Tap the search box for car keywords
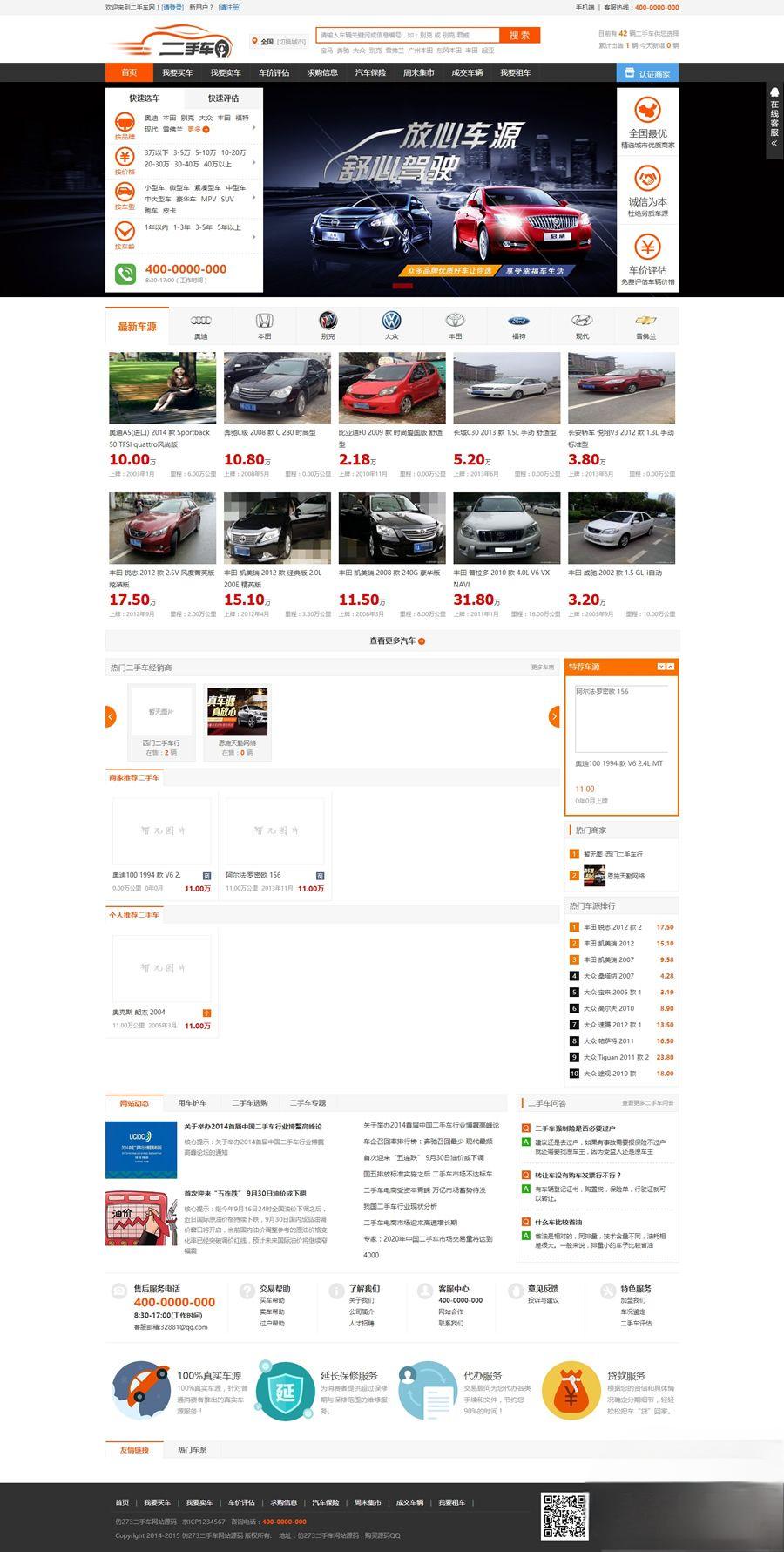The height and width of the screenshot is (1552, 784). [407, 35]
